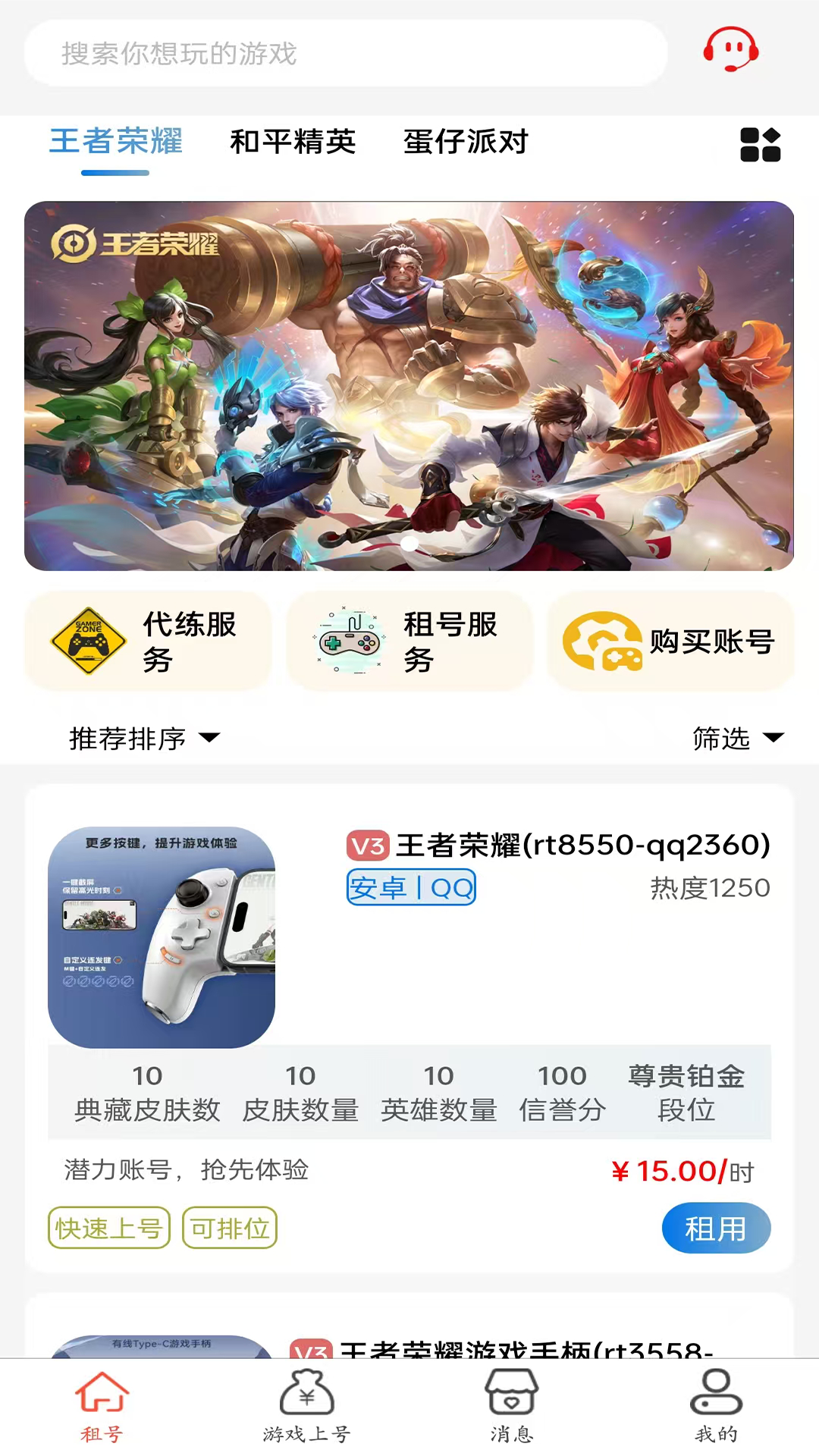
Task: Go to the 游戏上号 tab
Action: tap(307, 1405)
